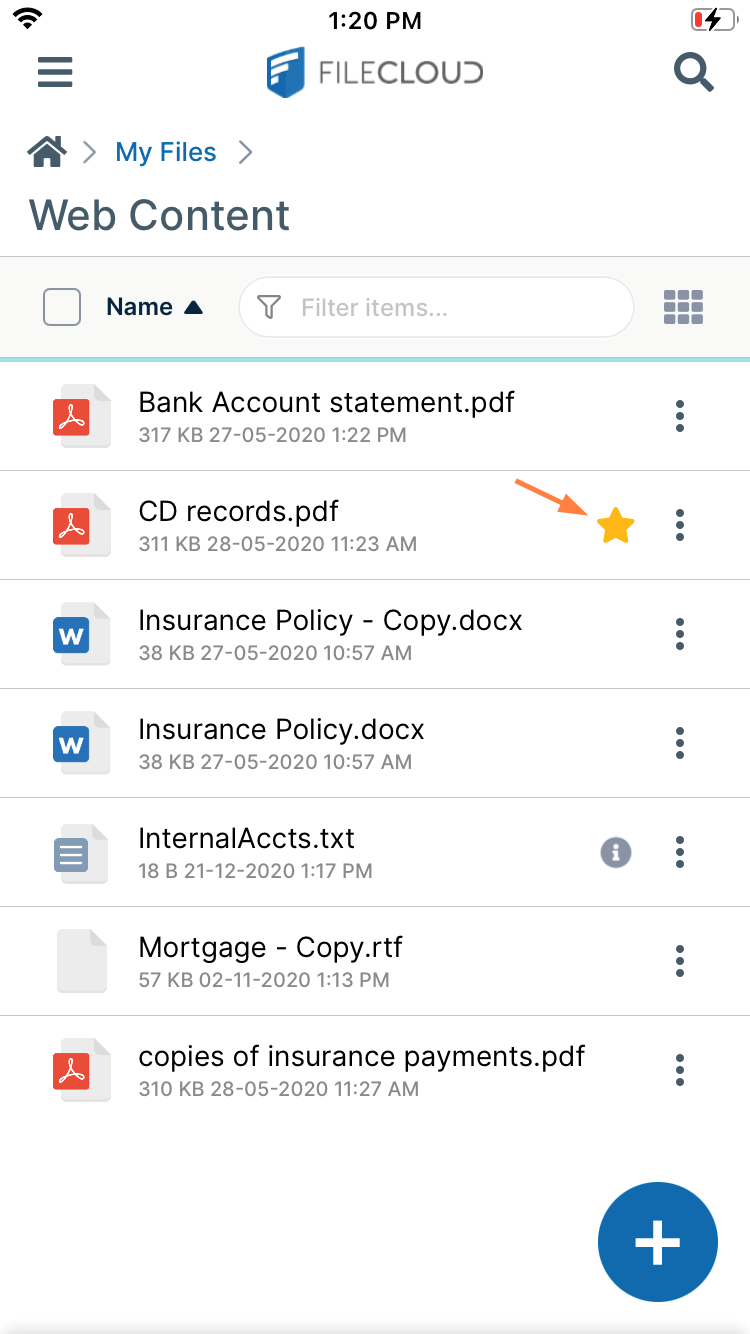Open the three-dot menu for CD records.pdf

[x=679, y=525]
